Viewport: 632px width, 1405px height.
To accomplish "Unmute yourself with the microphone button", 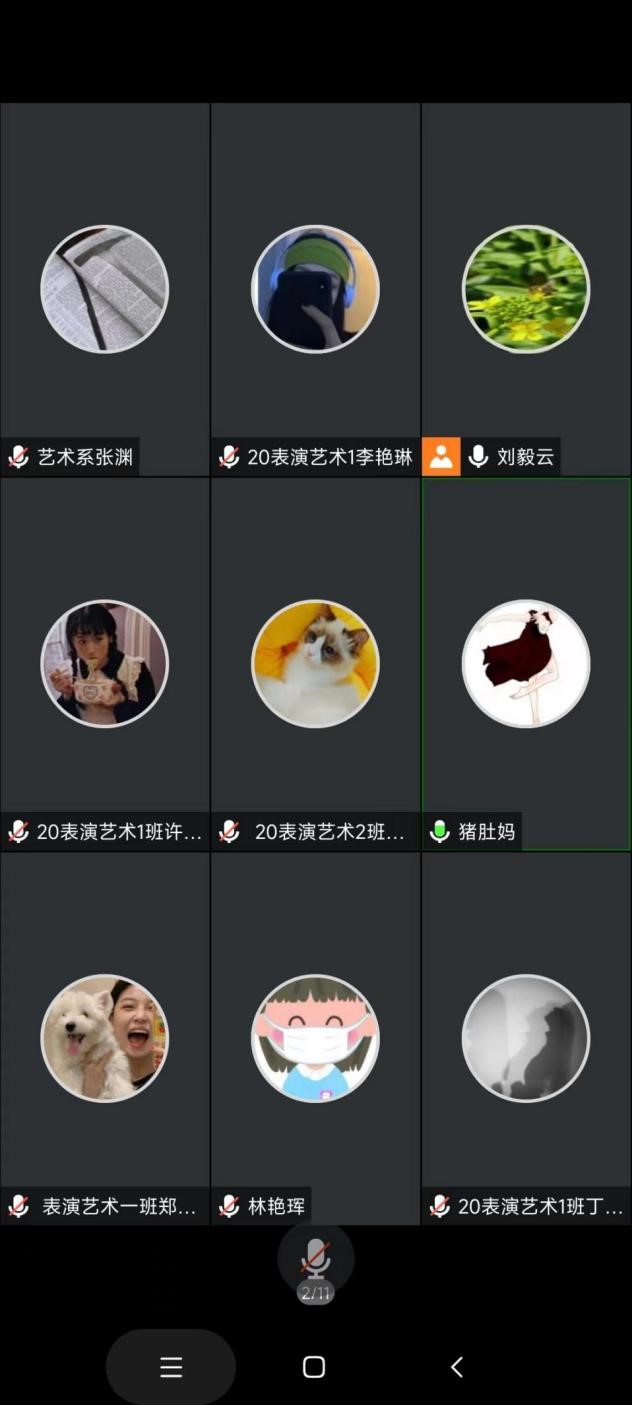I will (x=316, y=1258).
